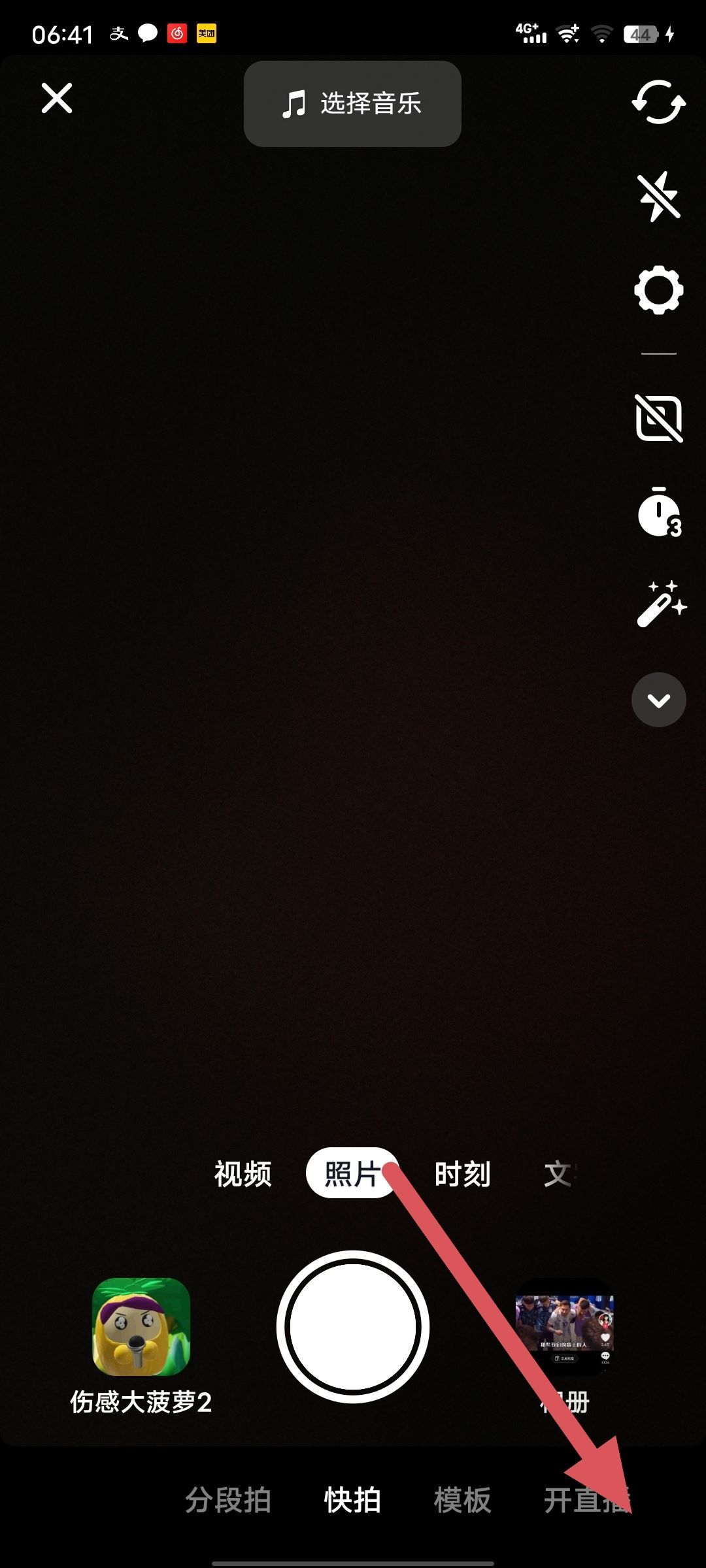706x1568 pixels.
Task: Open the 相册 album thumbnail
Action: coord(565,1327)
